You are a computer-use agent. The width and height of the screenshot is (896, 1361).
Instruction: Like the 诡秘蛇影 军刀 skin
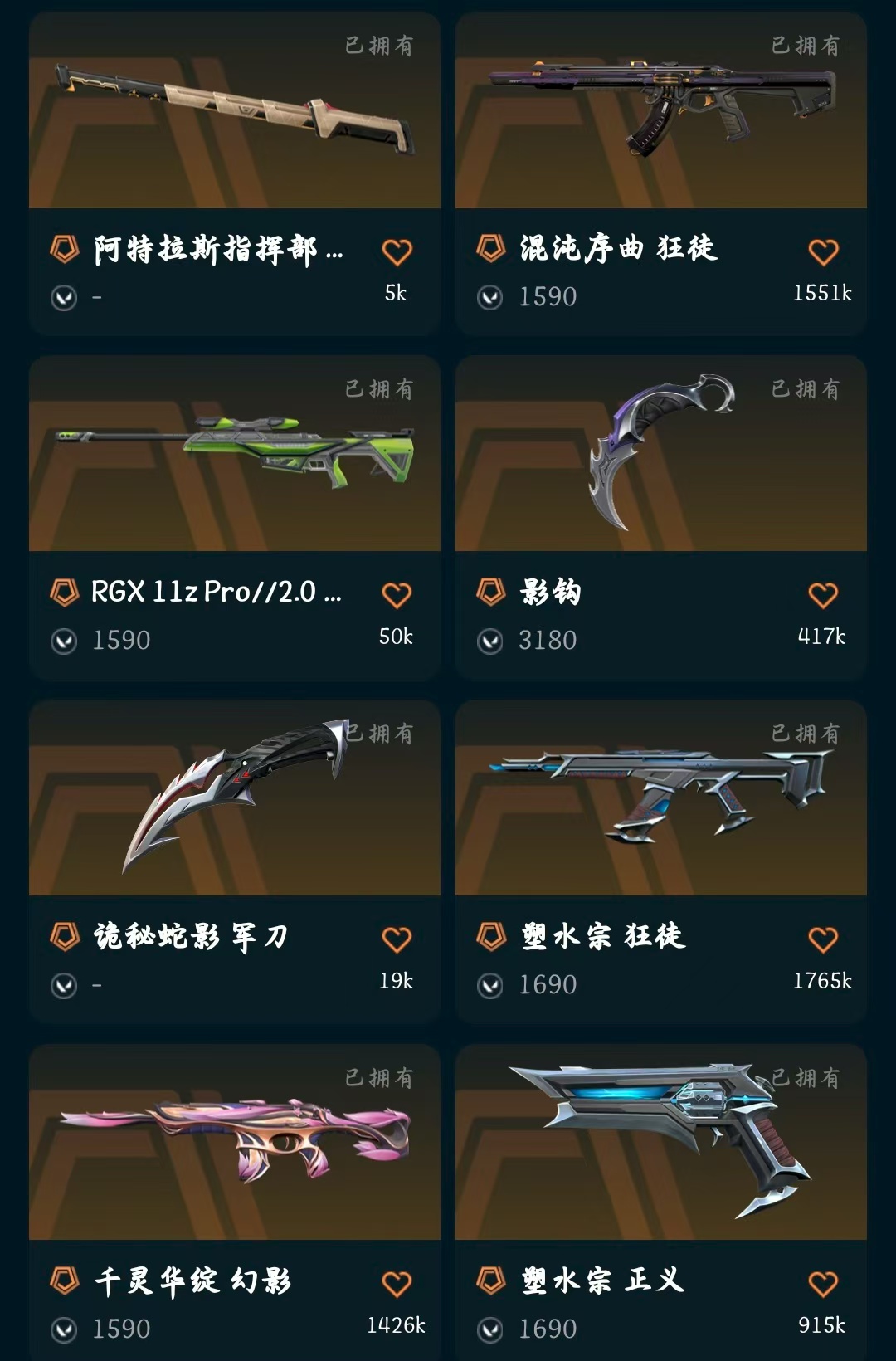pos(397,939)
